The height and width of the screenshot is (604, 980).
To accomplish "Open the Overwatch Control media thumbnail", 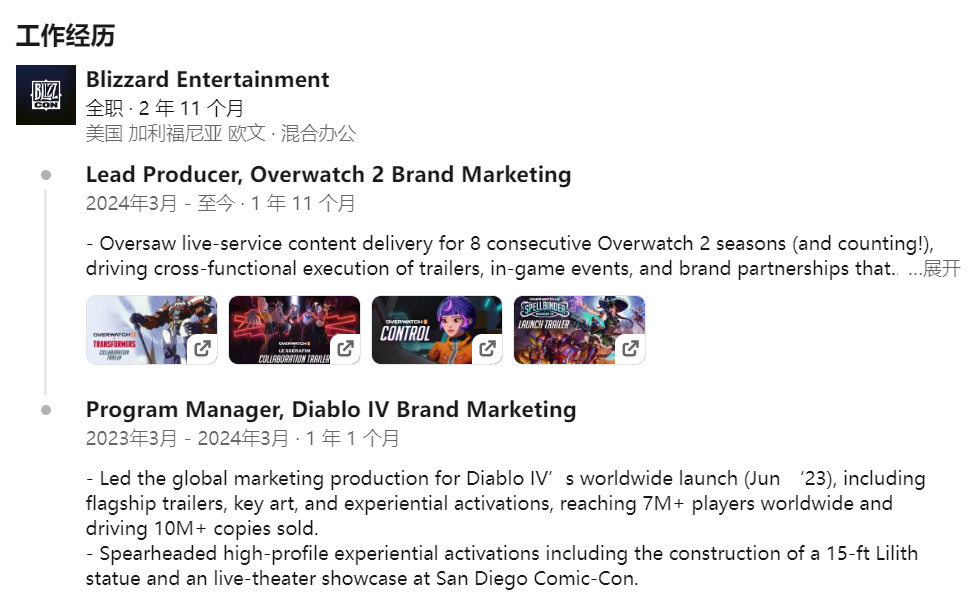I will click(x=437, y=330).
